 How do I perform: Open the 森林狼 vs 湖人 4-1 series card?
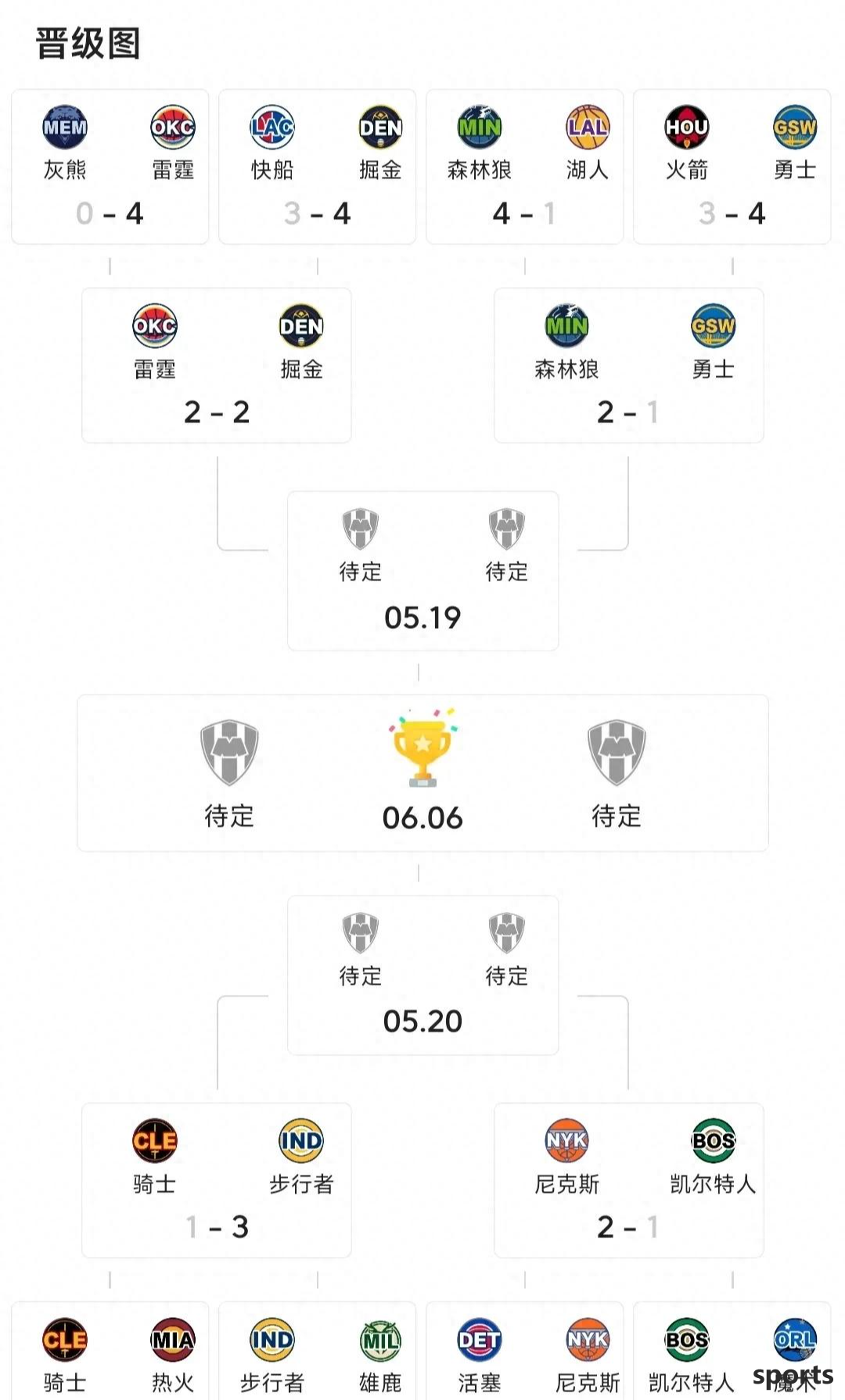click(525, 167)
